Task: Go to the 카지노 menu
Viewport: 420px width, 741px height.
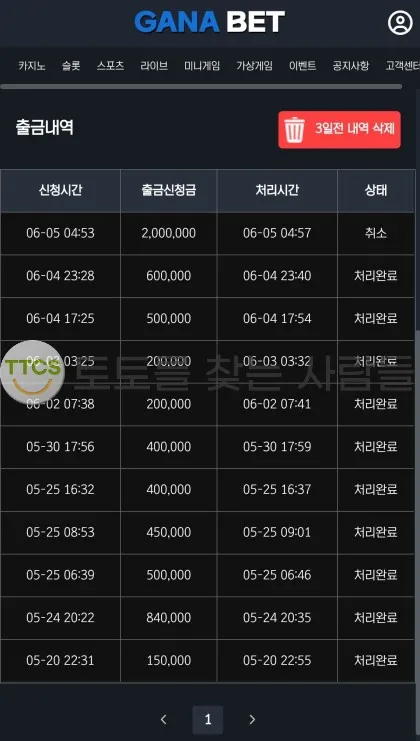Action: (x=32, y=66)
